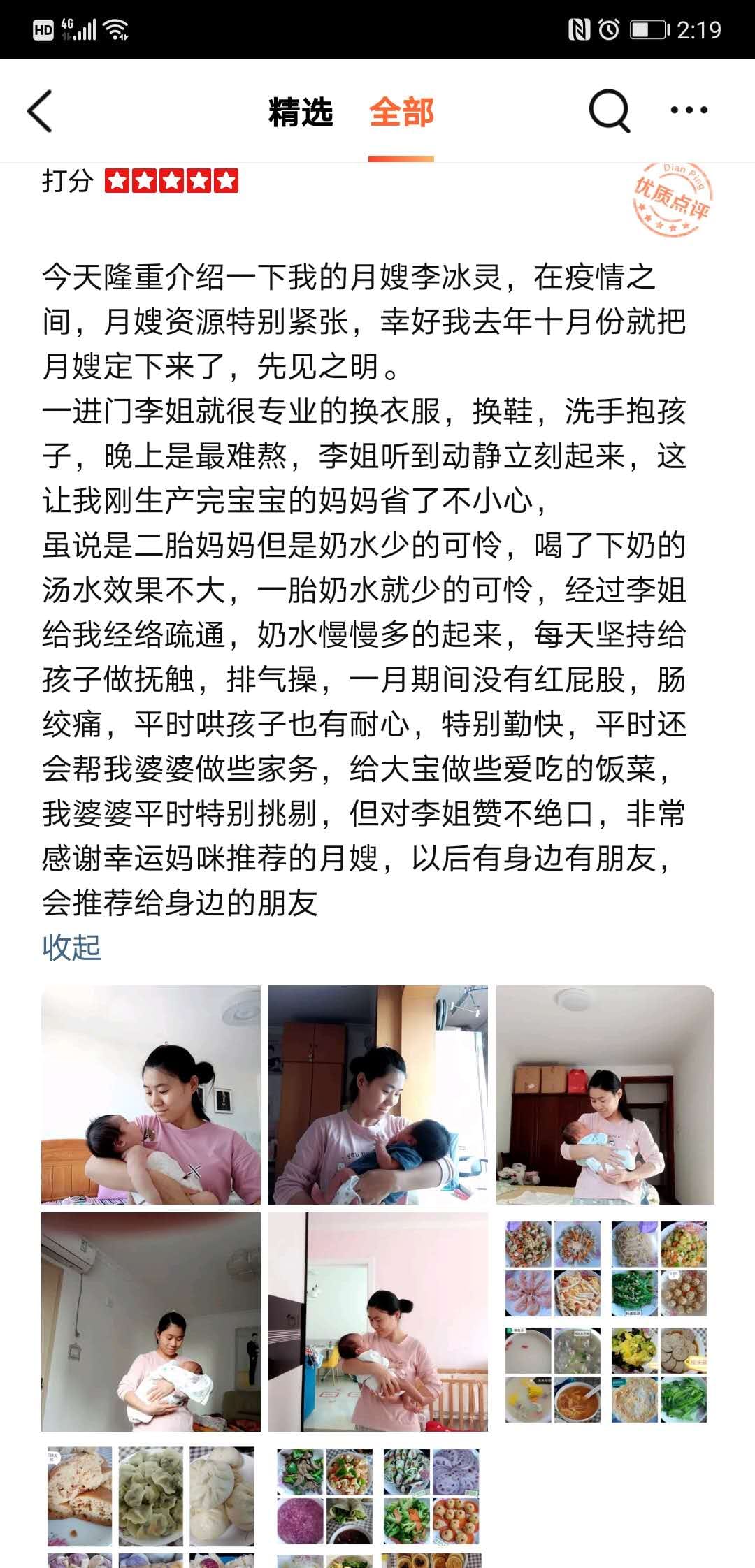Go back using the top-left arrow
The height and width of the screenshot is (1568, 755).
[x=40, y=111]
